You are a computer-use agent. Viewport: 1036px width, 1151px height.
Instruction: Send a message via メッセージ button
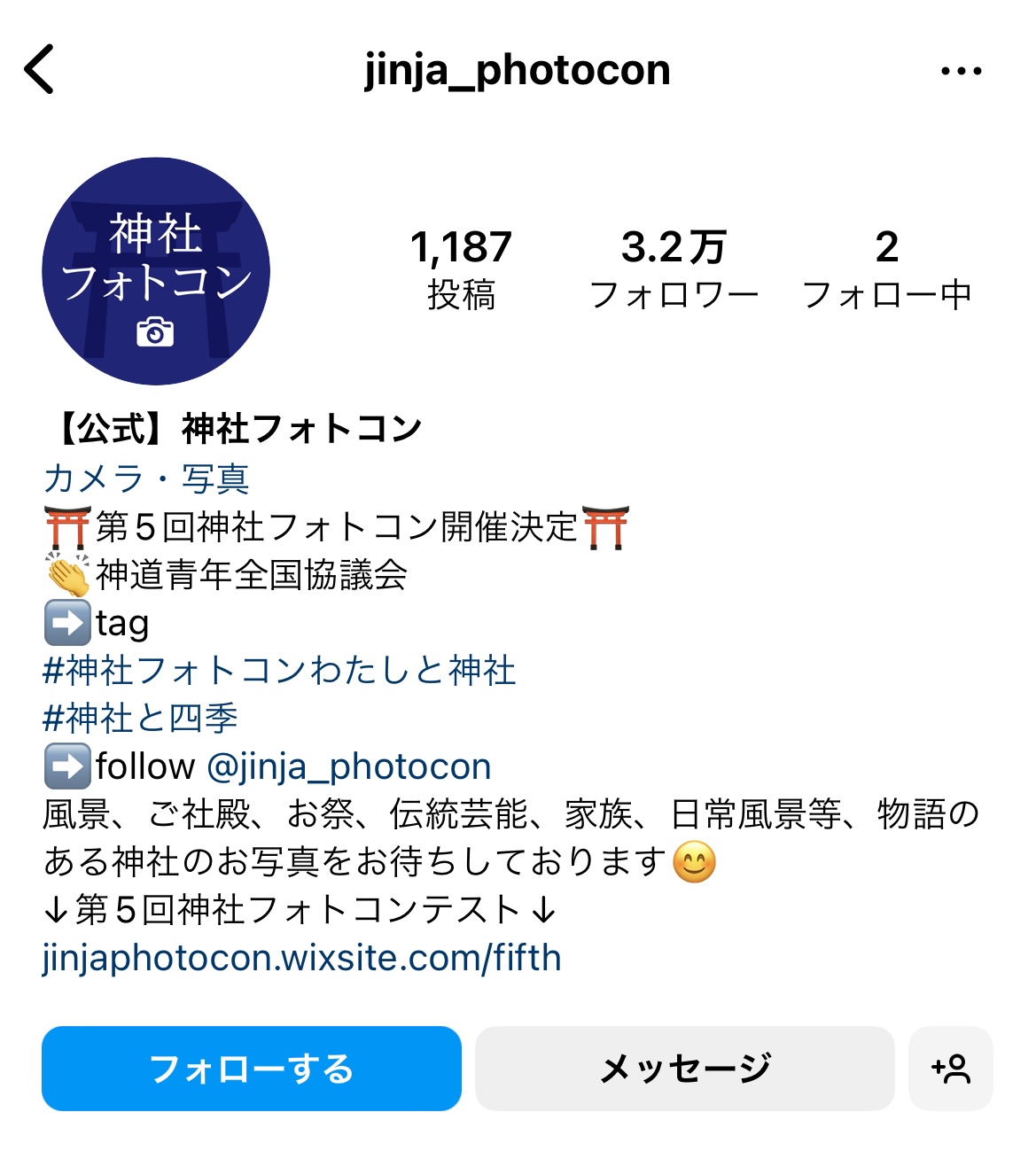click(685, 1069)
